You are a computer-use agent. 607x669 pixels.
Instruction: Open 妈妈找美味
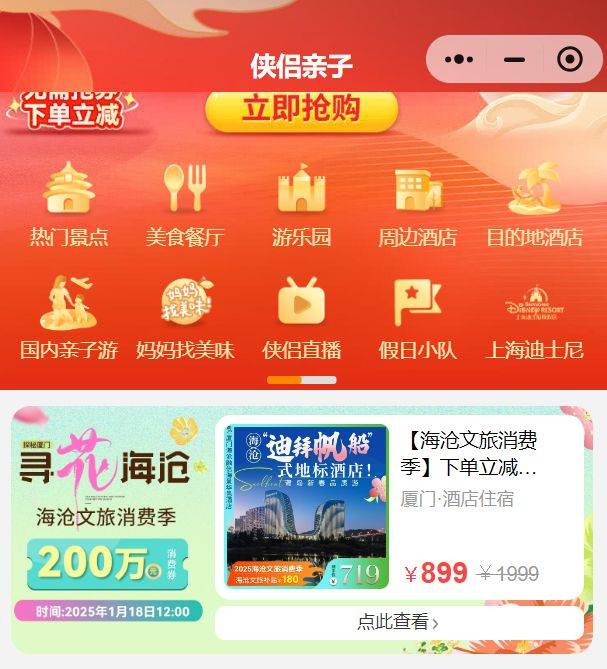coord(185,317)
